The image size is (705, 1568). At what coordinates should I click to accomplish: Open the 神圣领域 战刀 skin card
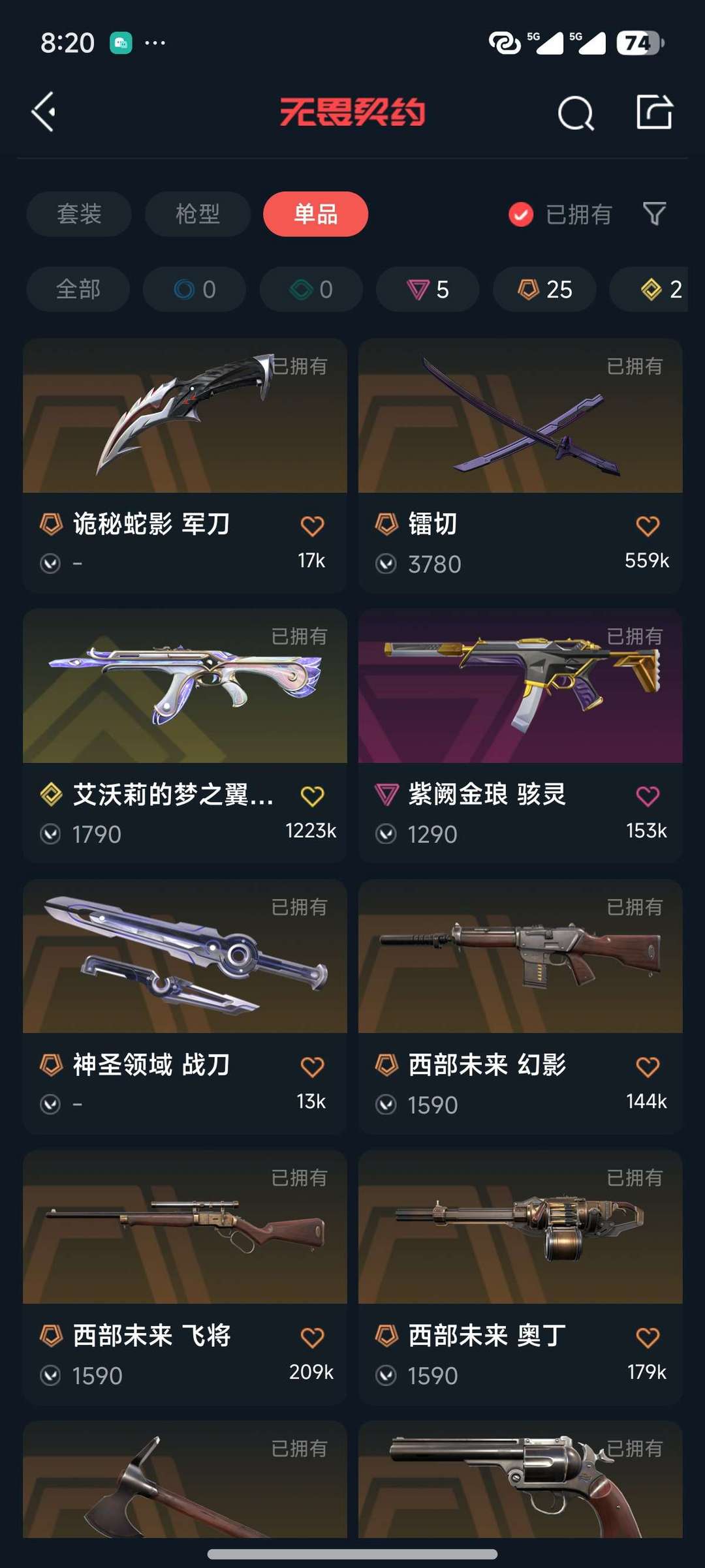click(x=185, y=1007)
